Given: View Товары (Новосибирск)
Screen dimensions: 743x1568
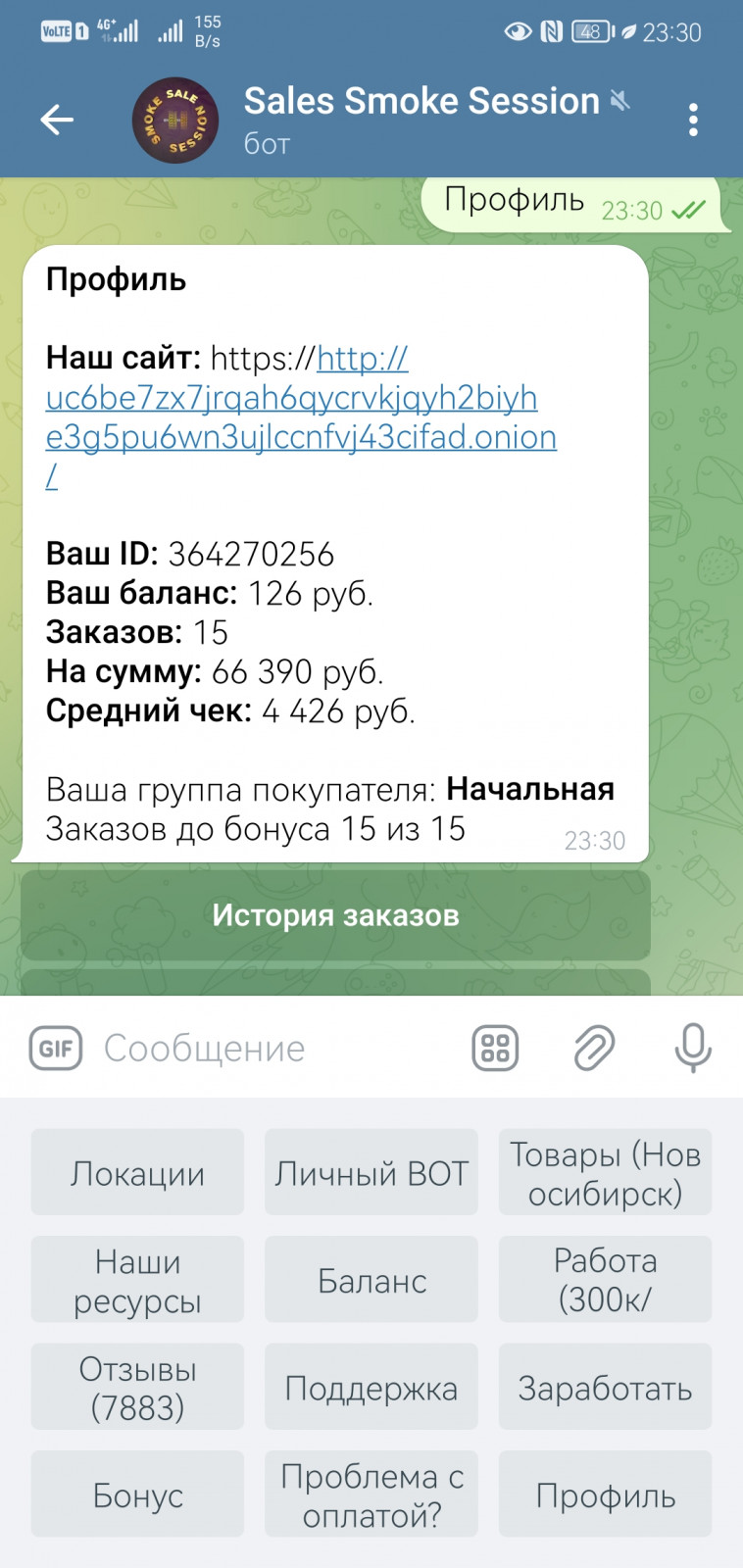Looking at the screenshot, I should pyautogui.click(x=605, y=1173).
